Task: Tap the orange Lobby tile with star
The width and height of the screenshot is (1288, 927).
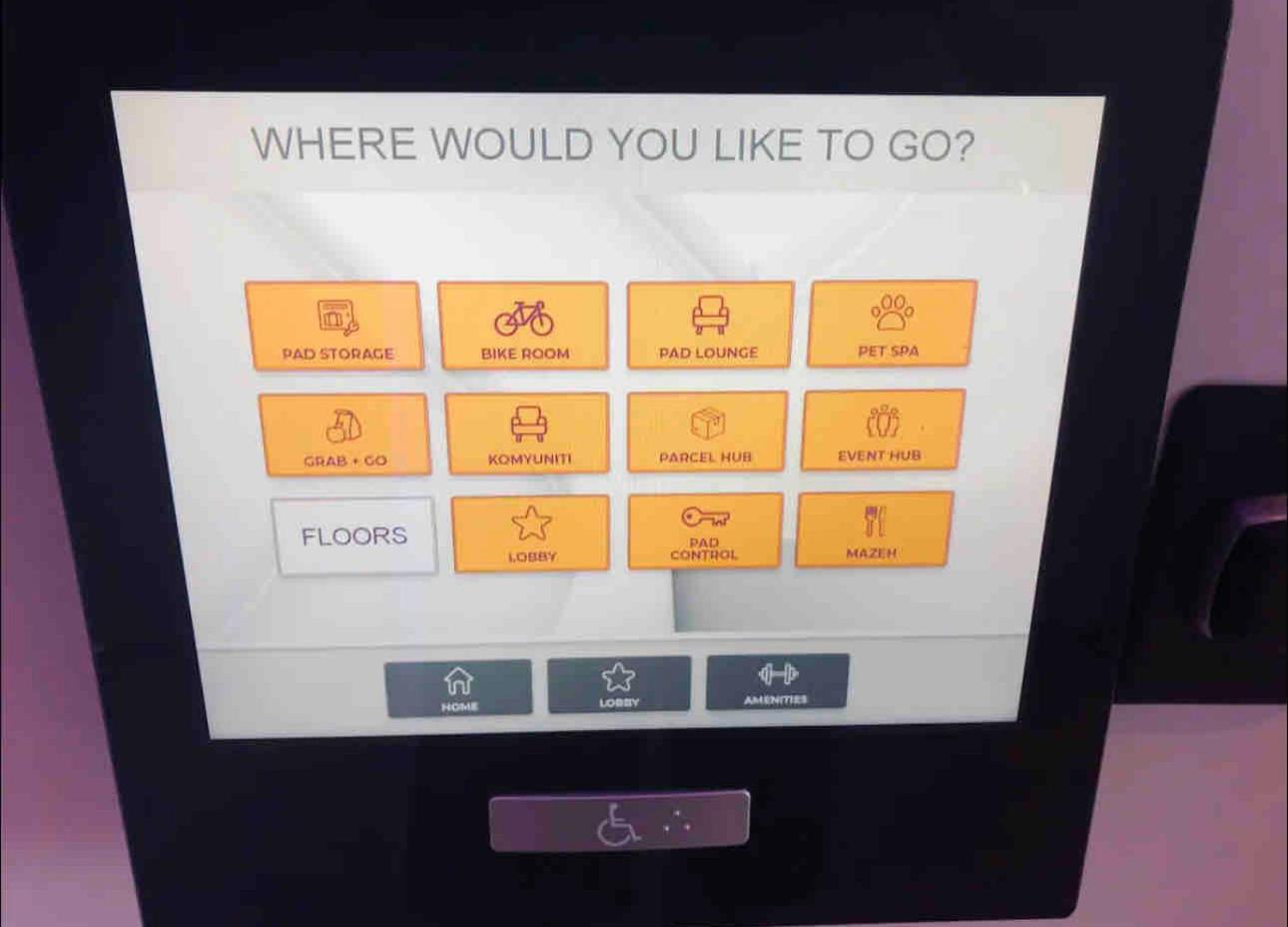Action: (531, 533)
